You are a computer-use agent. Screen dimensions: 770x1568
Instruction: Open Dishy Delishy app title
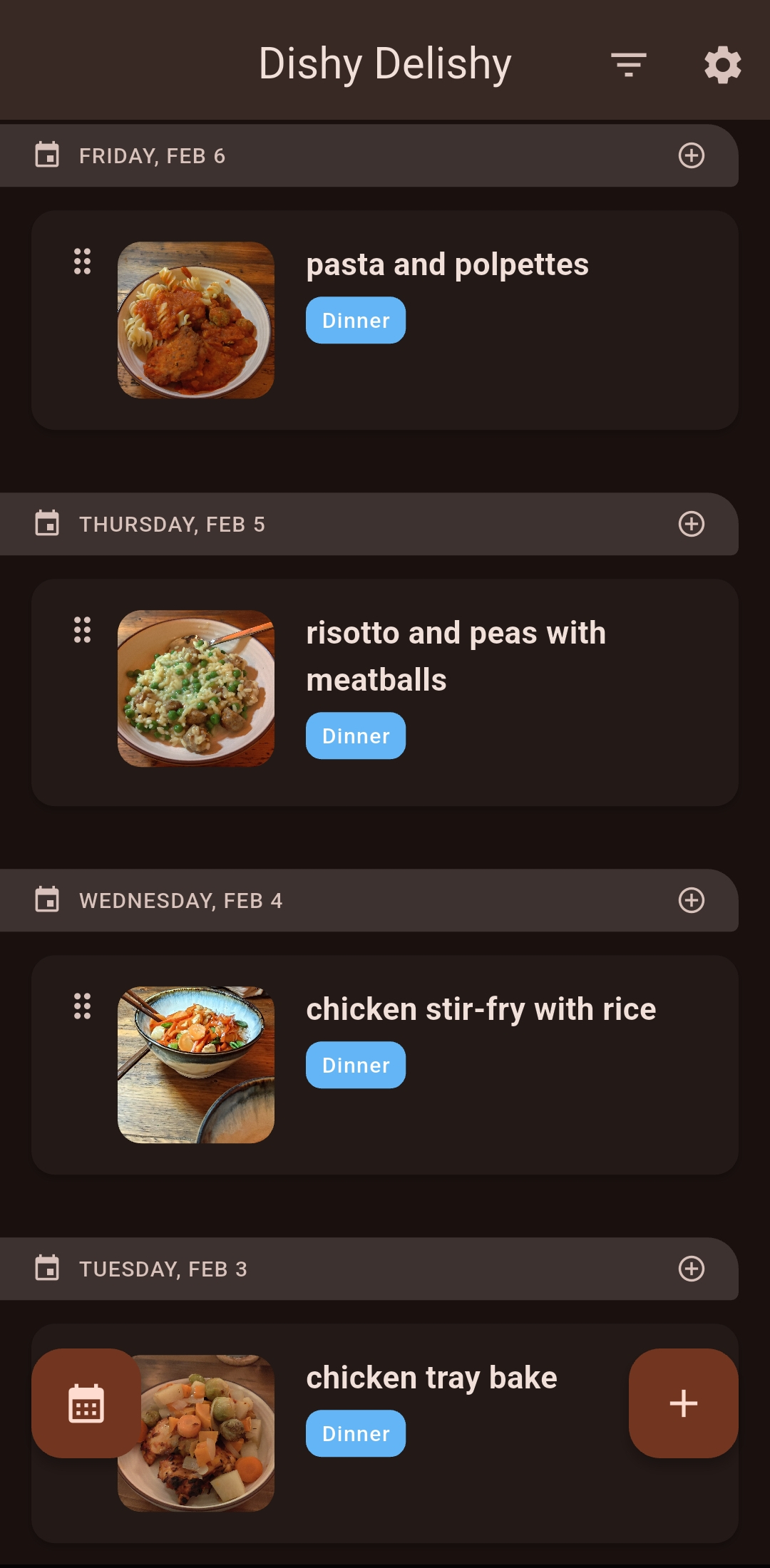(x=385, y=63)
